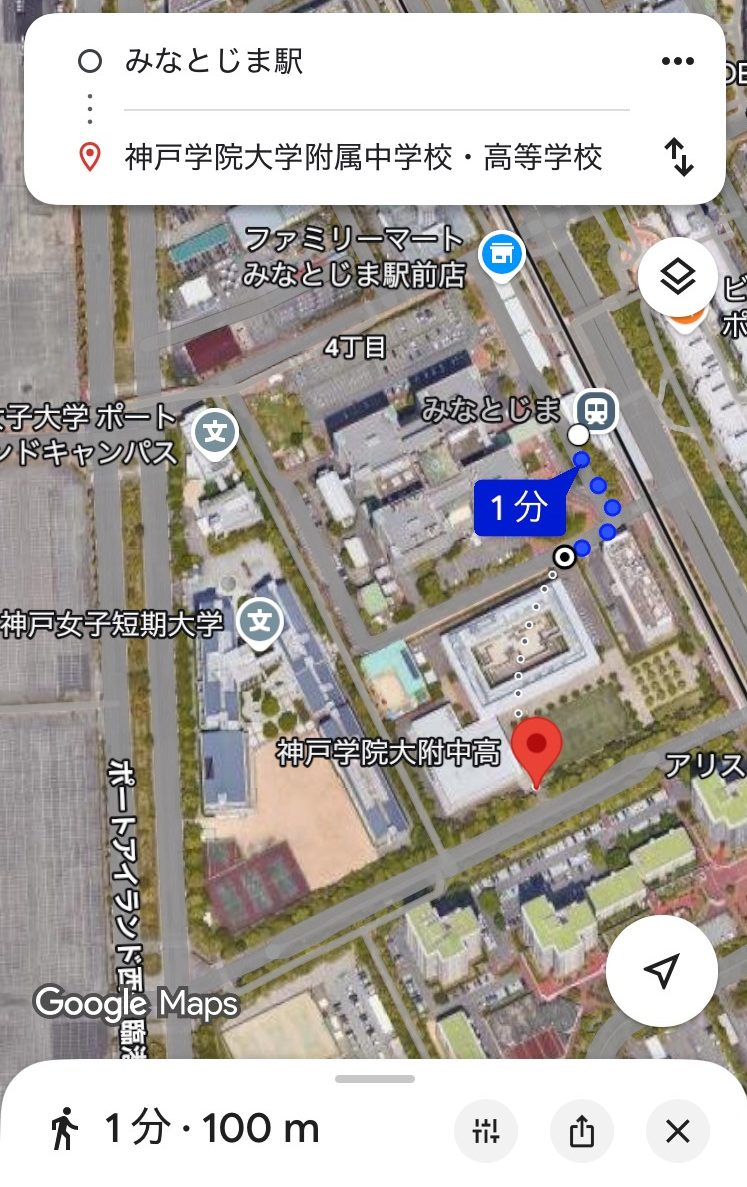Open map layers selector
Screen dimensions: 747x1187
pos(678,277)
